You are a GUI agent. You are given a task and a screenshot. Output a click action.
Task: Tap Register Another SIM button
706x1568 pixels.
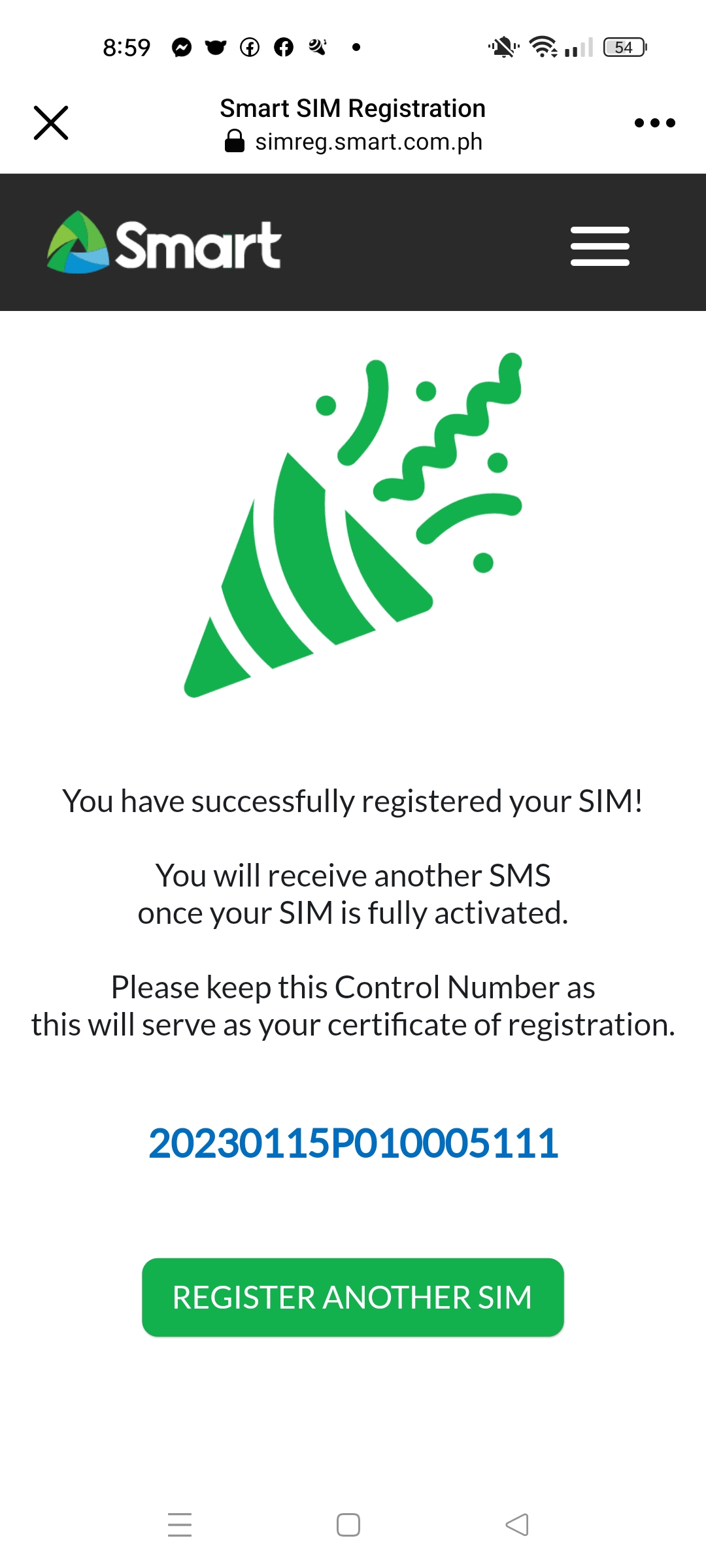click(x=353, y=1298)
